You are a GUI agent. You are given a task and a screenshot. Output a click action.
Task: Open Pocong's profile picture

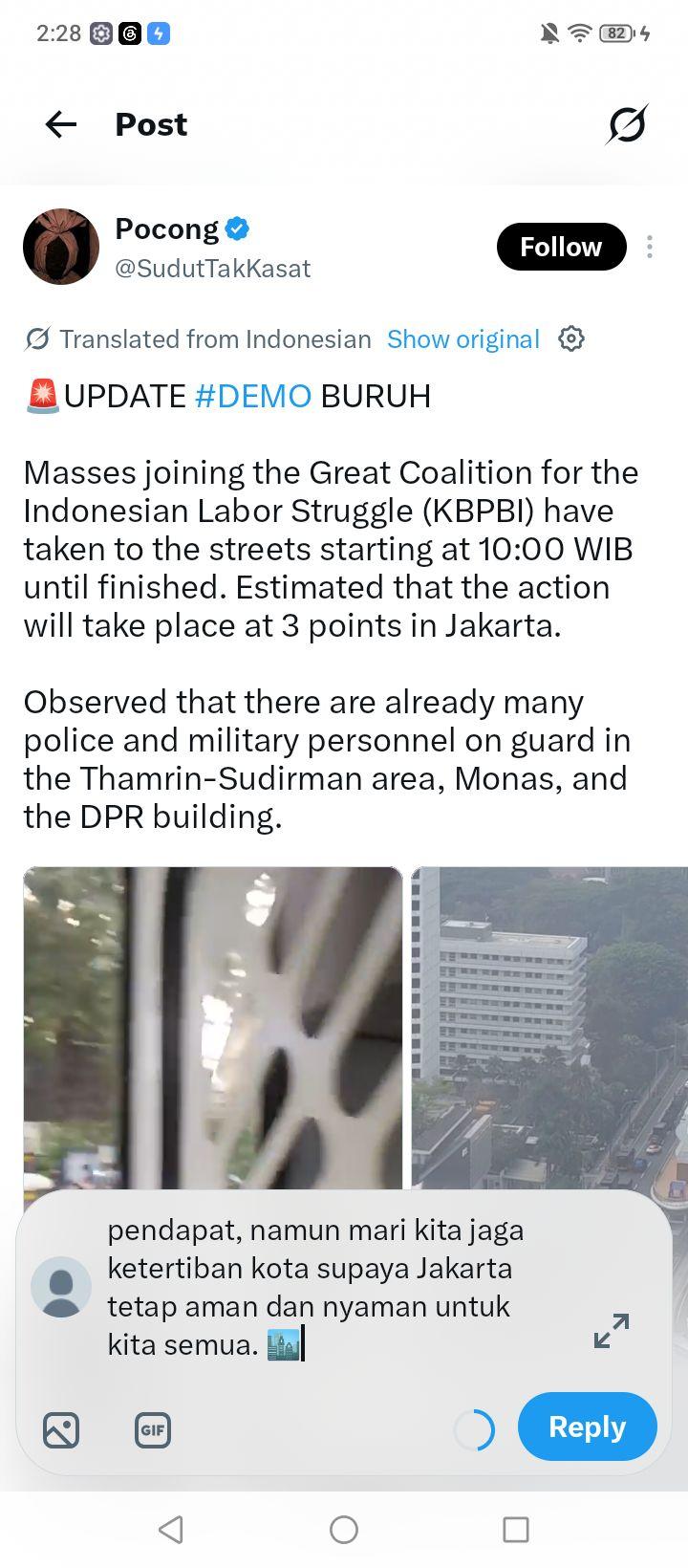coord(61,247)
